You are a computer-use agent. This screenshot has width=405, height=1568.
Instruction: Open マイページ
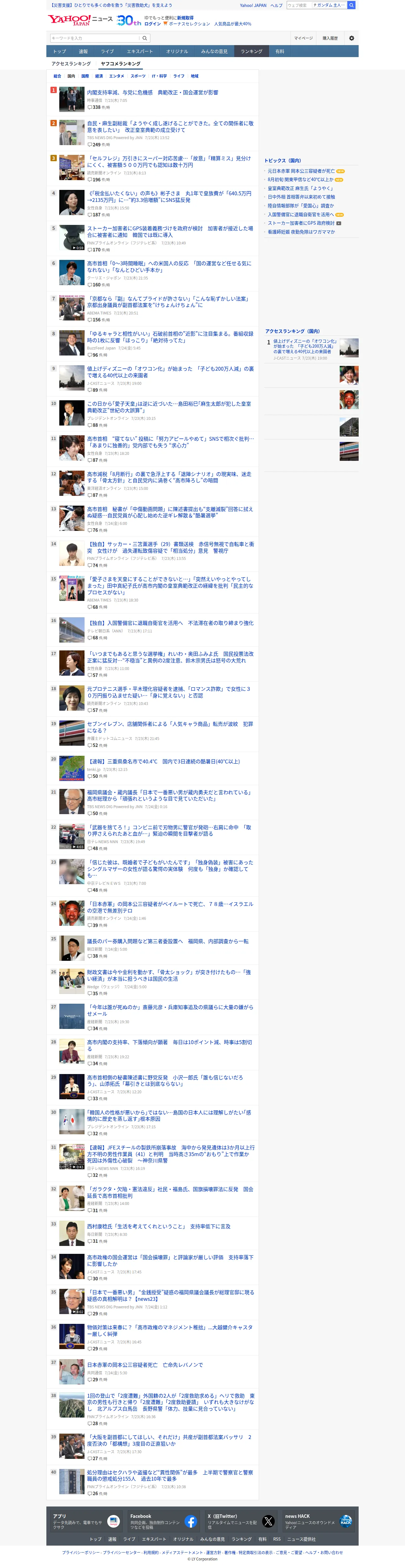[303, 38]
